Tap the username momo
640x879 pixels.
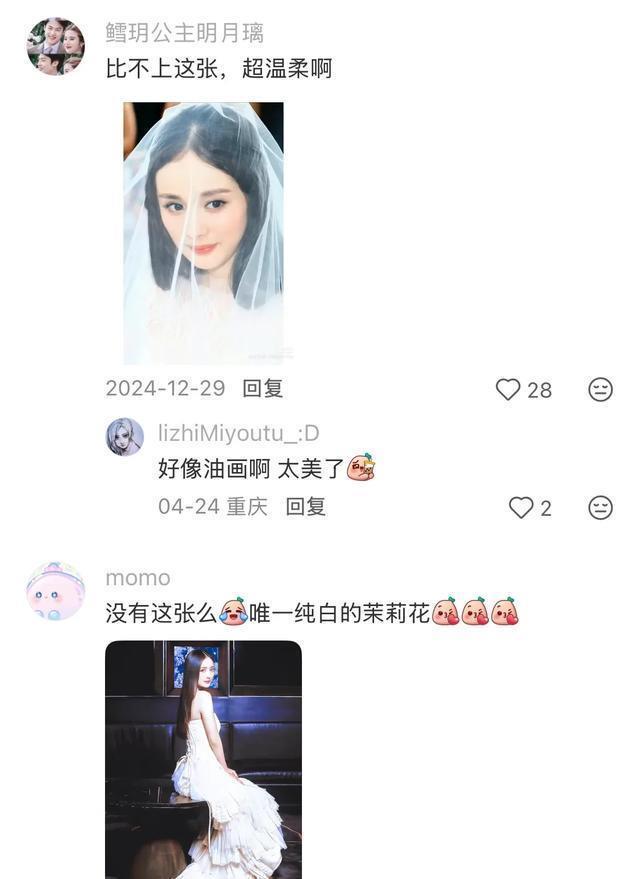point(138,577)
